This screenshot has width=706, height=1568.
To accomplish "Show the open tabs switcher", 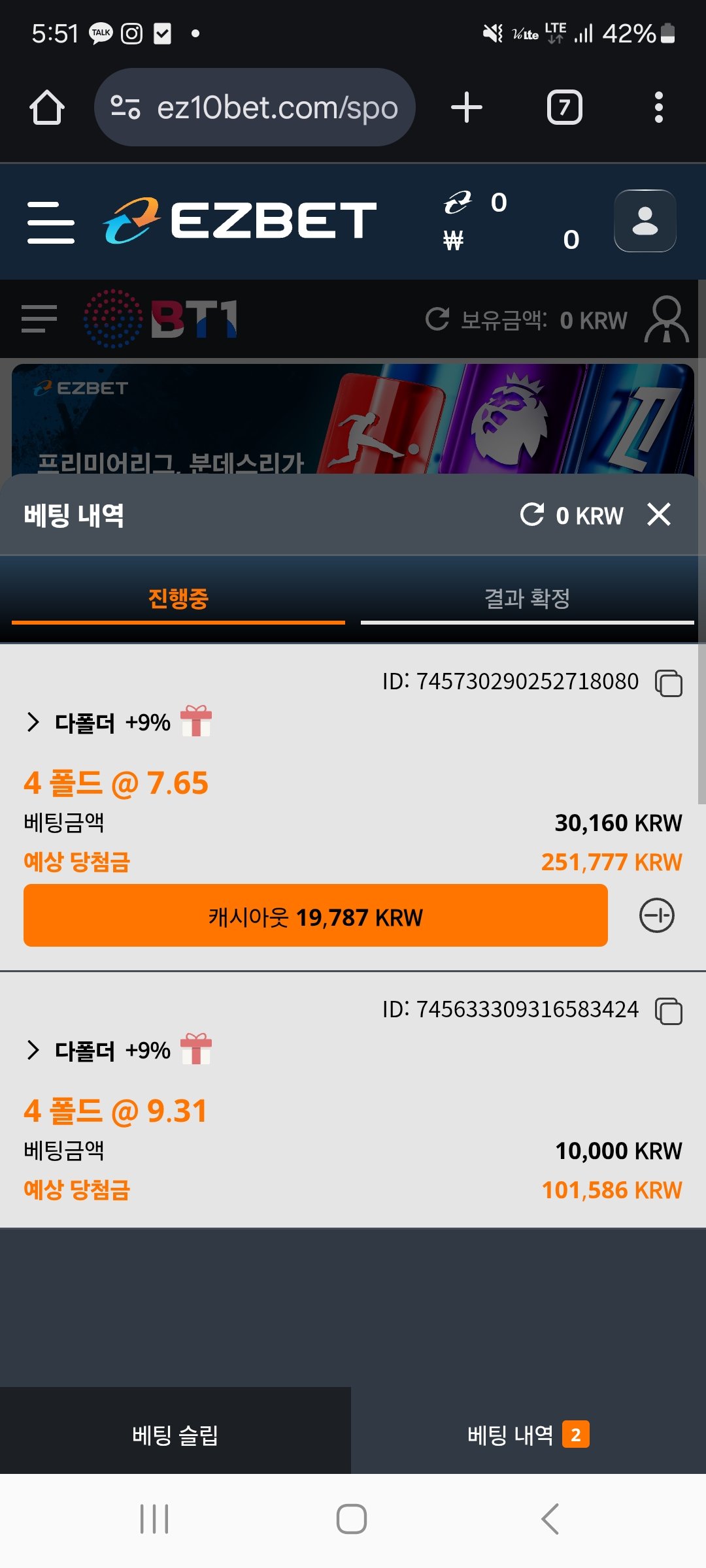I will (x=564, y=107).
